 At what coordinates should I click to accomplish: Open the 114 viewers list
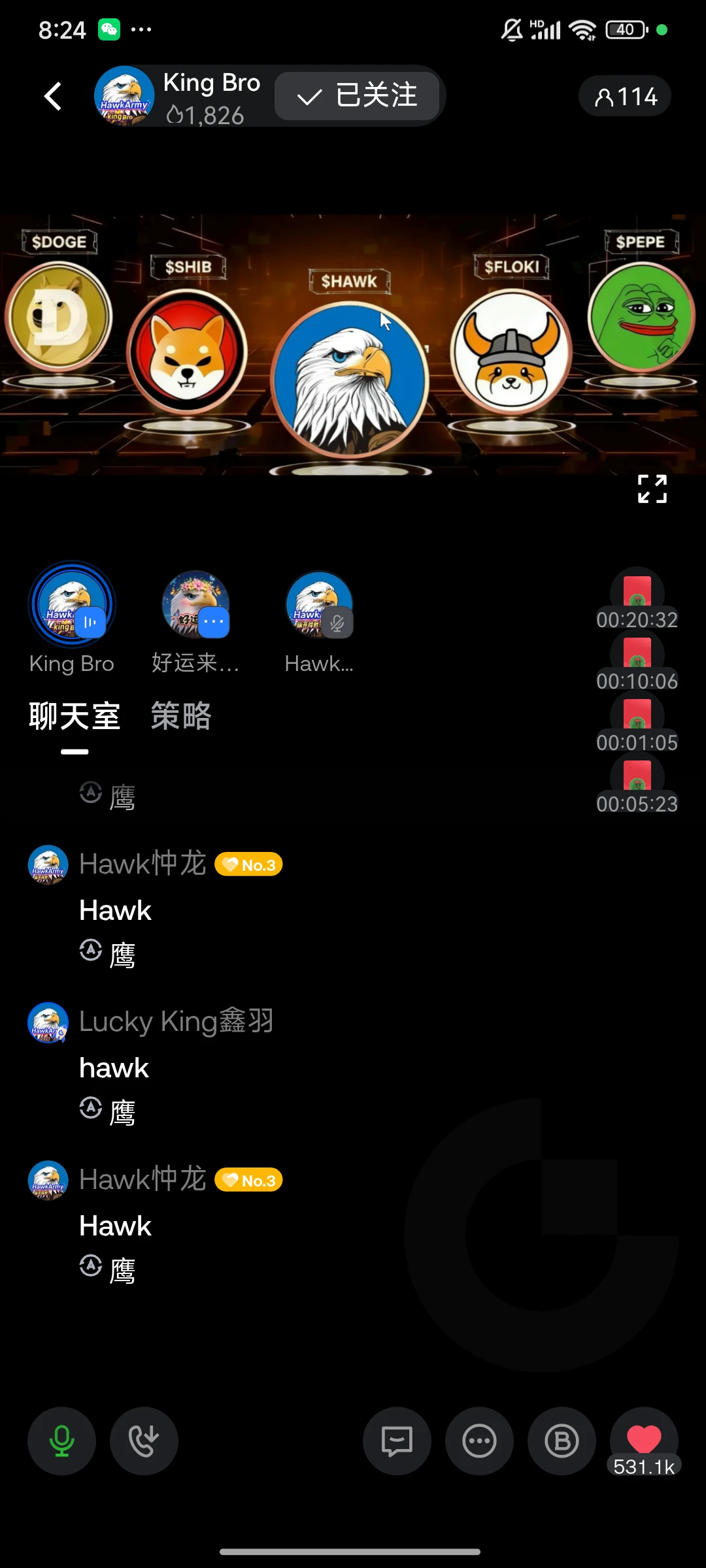tap(625, 97)
